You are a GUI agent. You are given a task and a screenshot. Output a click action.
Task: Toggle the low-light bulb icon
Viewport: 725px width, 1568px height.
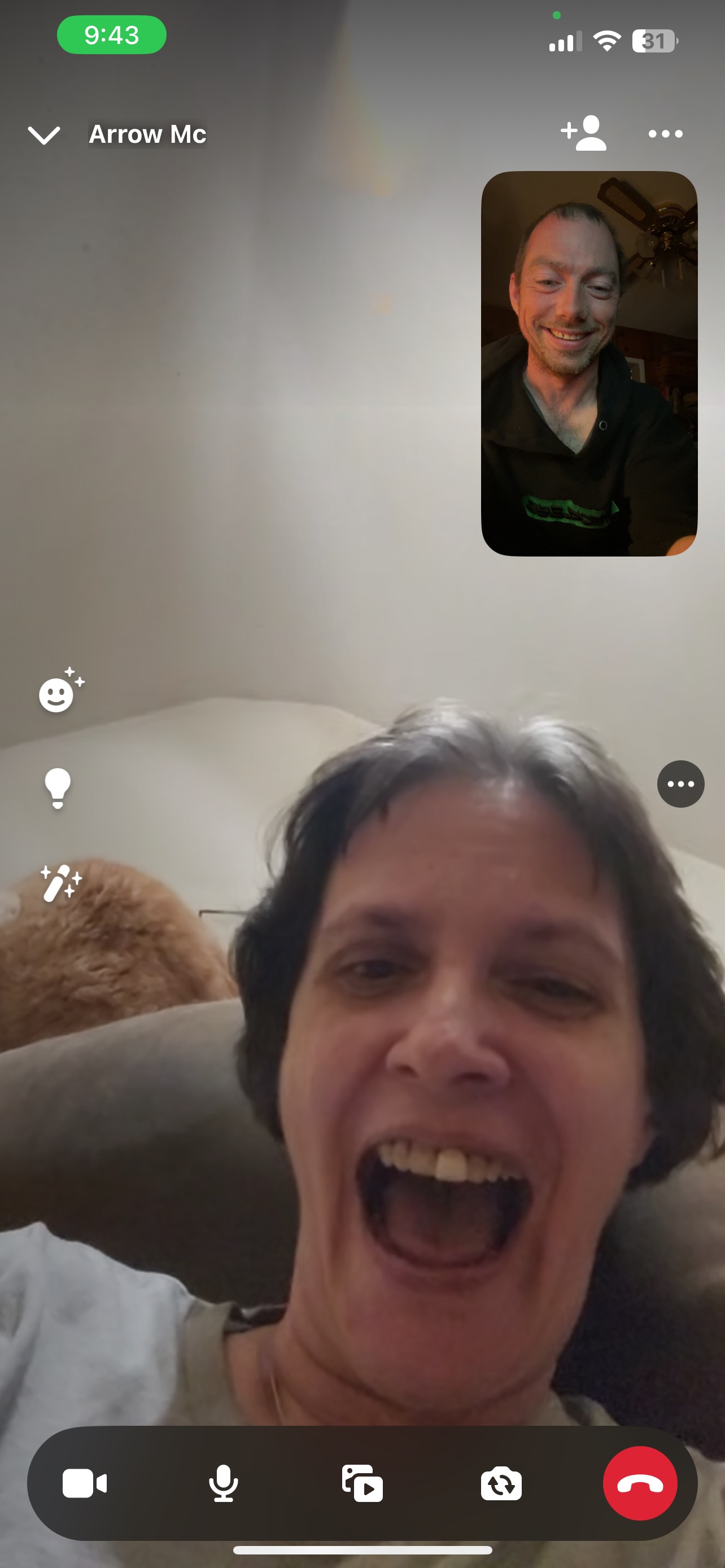coord(58,787)
